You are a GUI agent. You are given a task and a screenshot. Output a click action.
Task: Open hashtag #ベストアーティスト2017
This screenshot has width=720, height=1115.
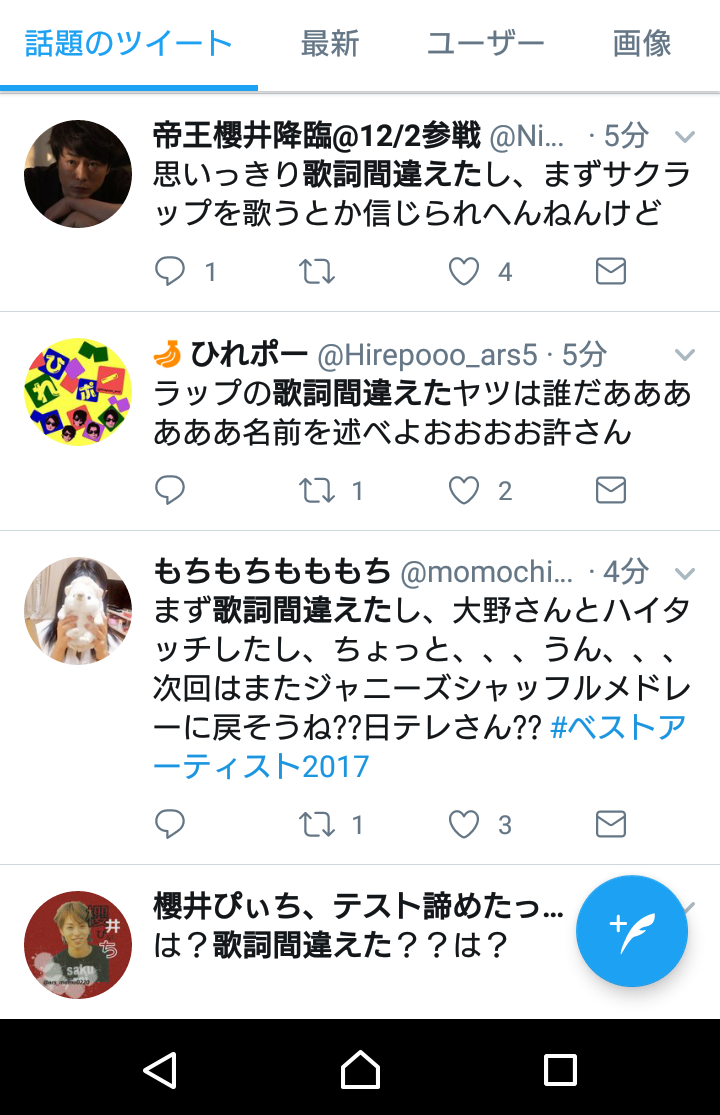coord(419,747)
